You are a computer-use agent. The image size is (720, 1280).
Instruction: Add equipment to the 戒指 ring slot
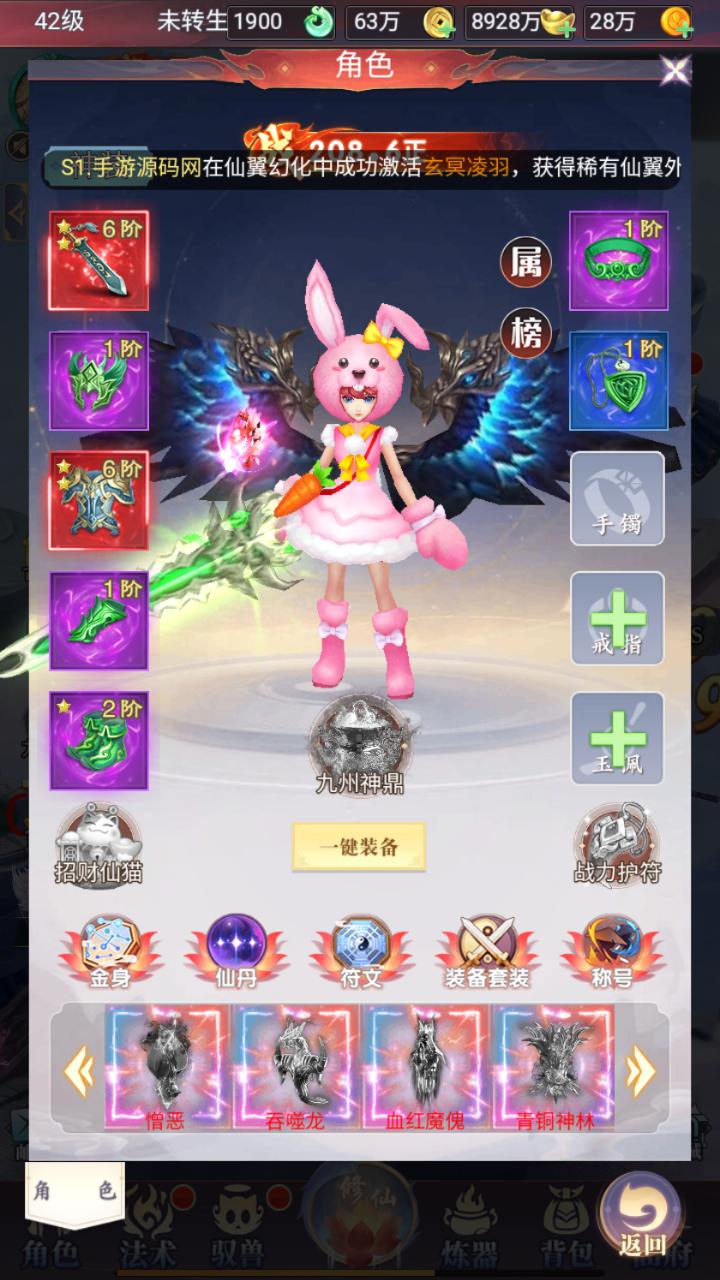[617, 618]
